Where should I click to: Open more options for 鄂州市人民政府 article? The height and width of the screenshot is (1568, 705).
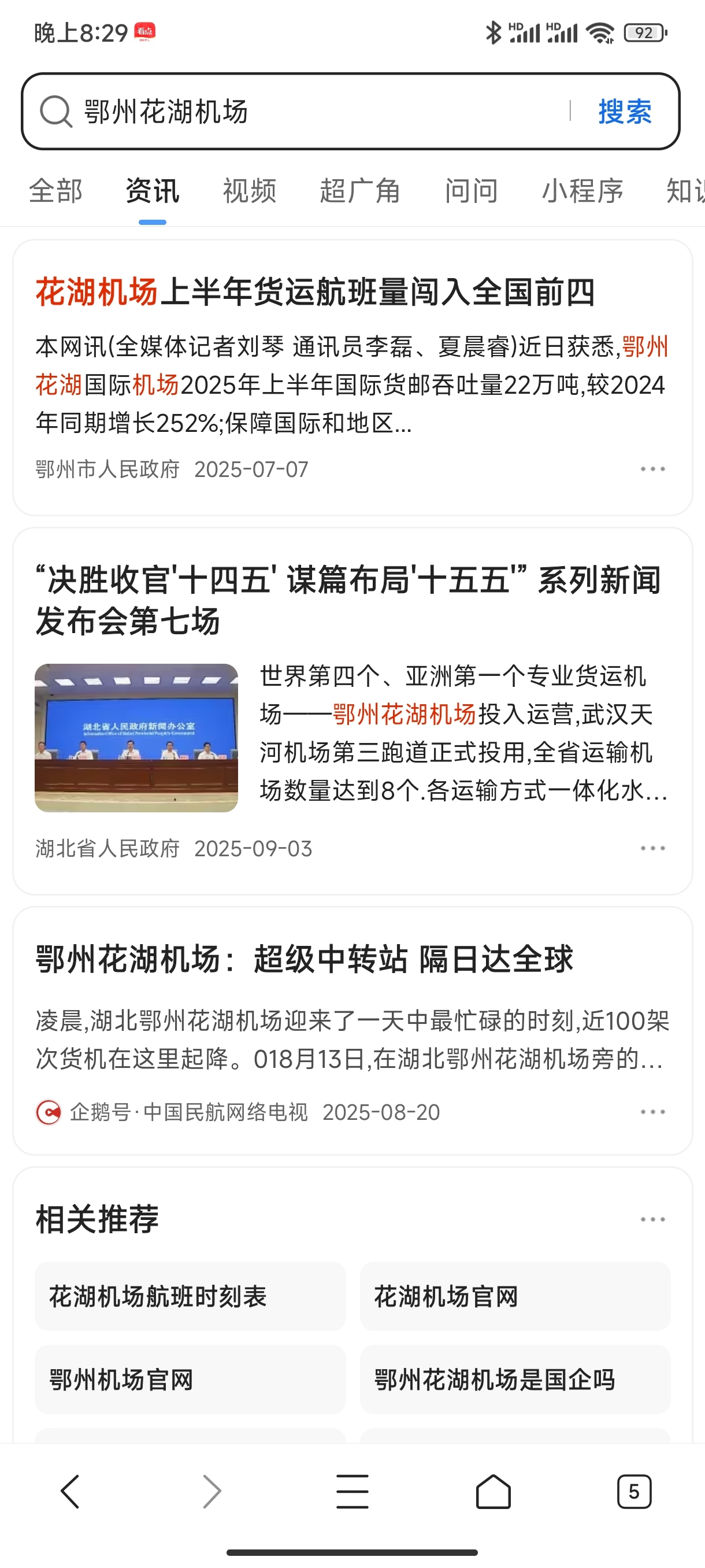pyautogui.click(x=652, y=469)
